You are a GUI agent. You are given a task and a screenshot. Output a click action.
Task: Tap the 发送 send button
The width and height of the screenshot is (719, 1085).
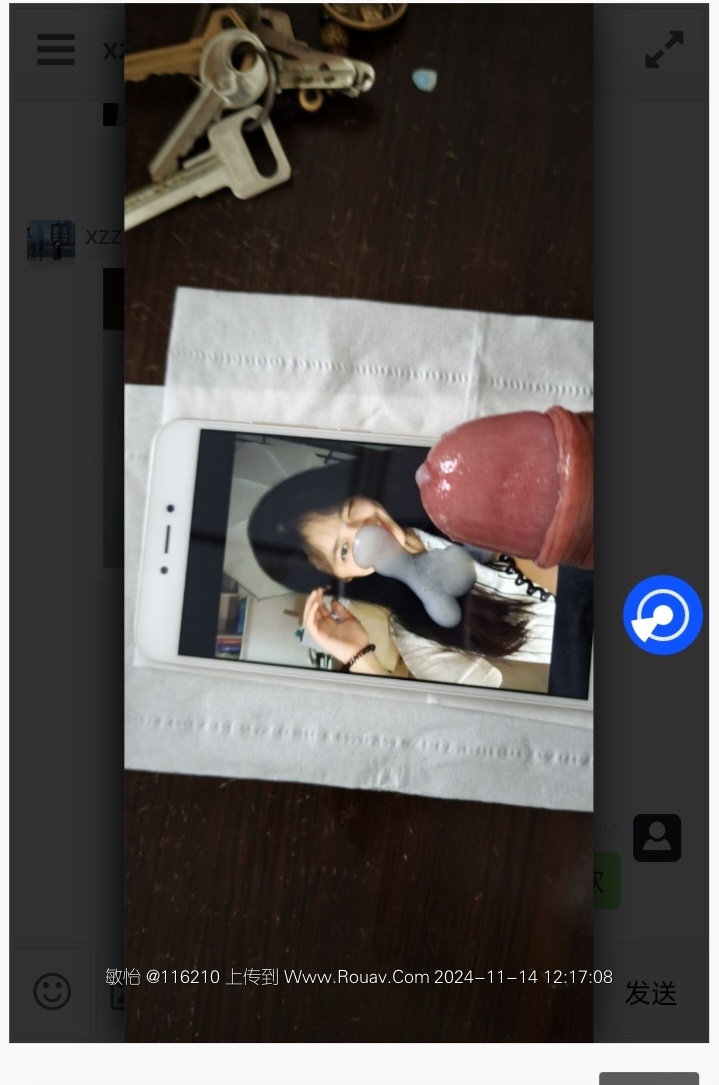click(x=651, y=993)
